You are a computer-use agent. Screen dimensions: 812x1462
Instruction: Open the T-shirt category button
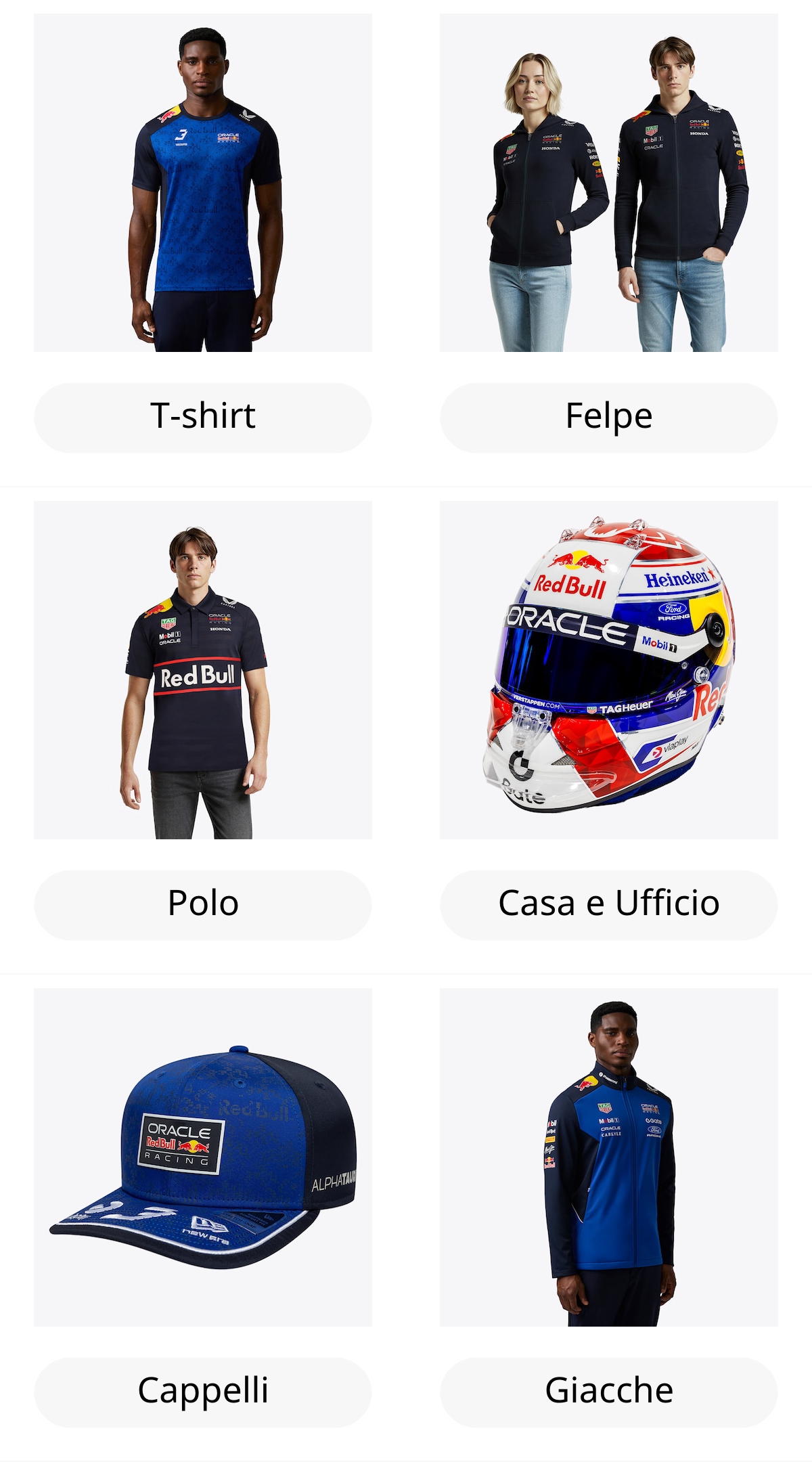203,417
